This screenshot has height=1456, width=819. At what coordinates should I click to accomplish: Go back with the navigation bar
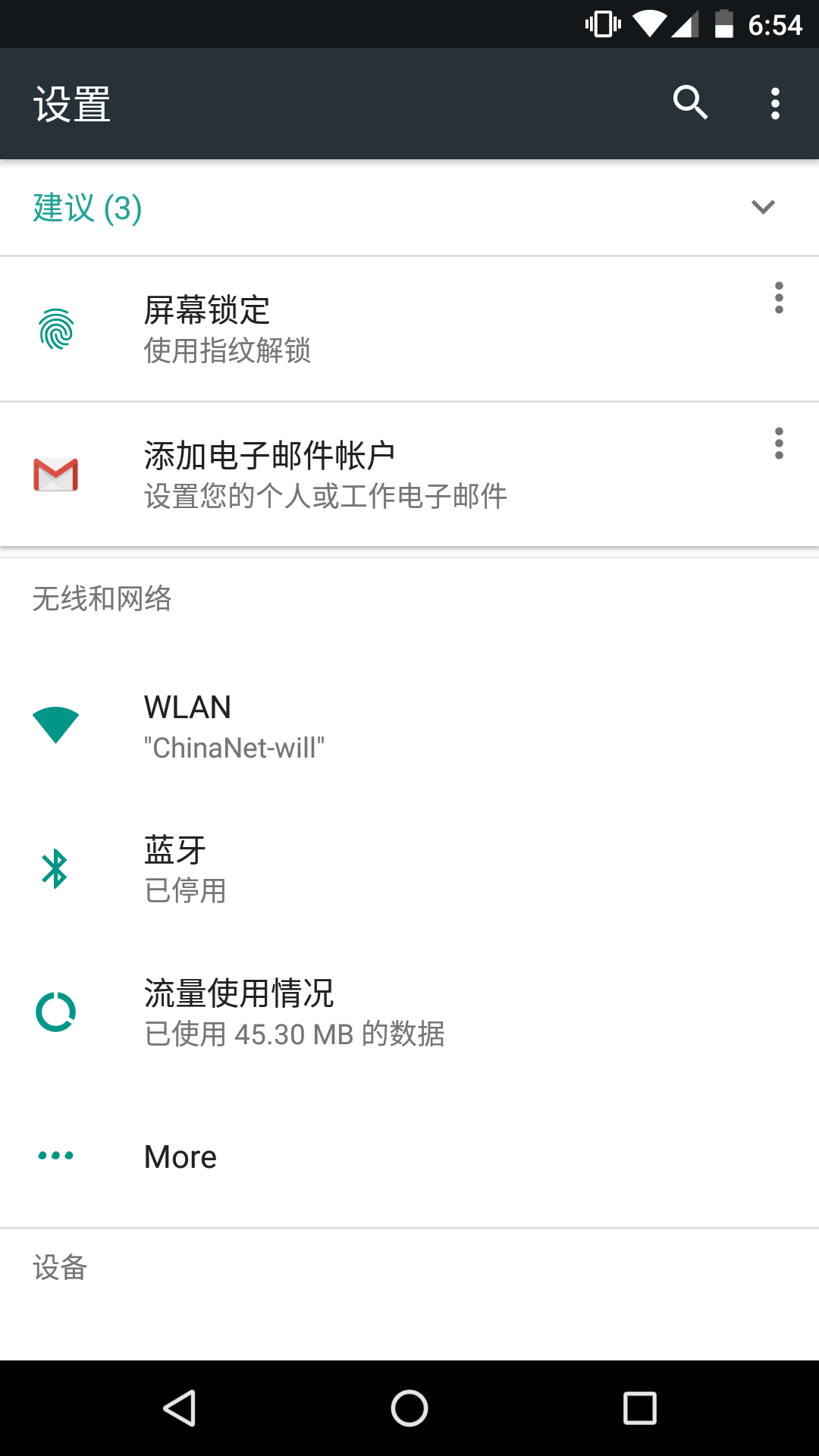(x=180, y=1408)
